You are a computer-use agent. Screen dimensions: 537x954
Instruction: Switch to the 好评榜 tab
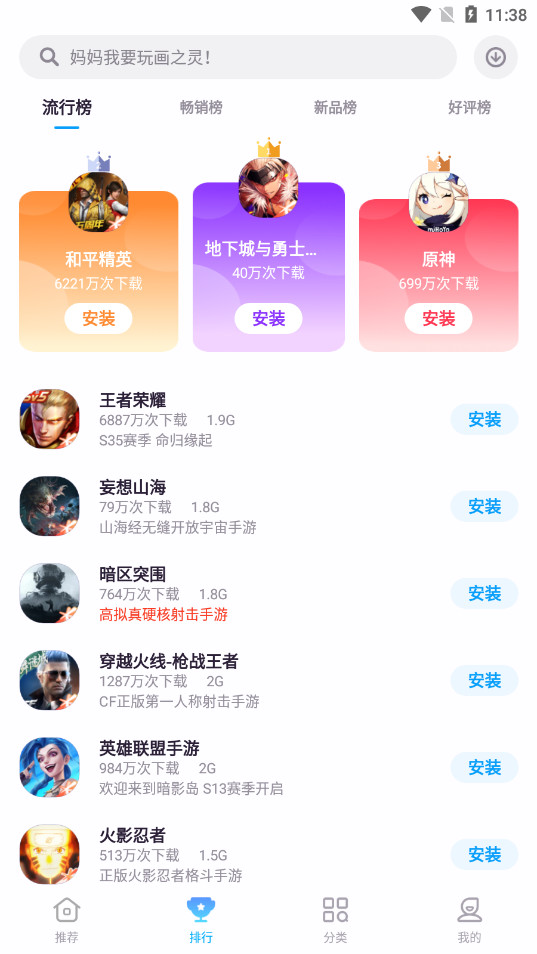[x=469, y=108]
